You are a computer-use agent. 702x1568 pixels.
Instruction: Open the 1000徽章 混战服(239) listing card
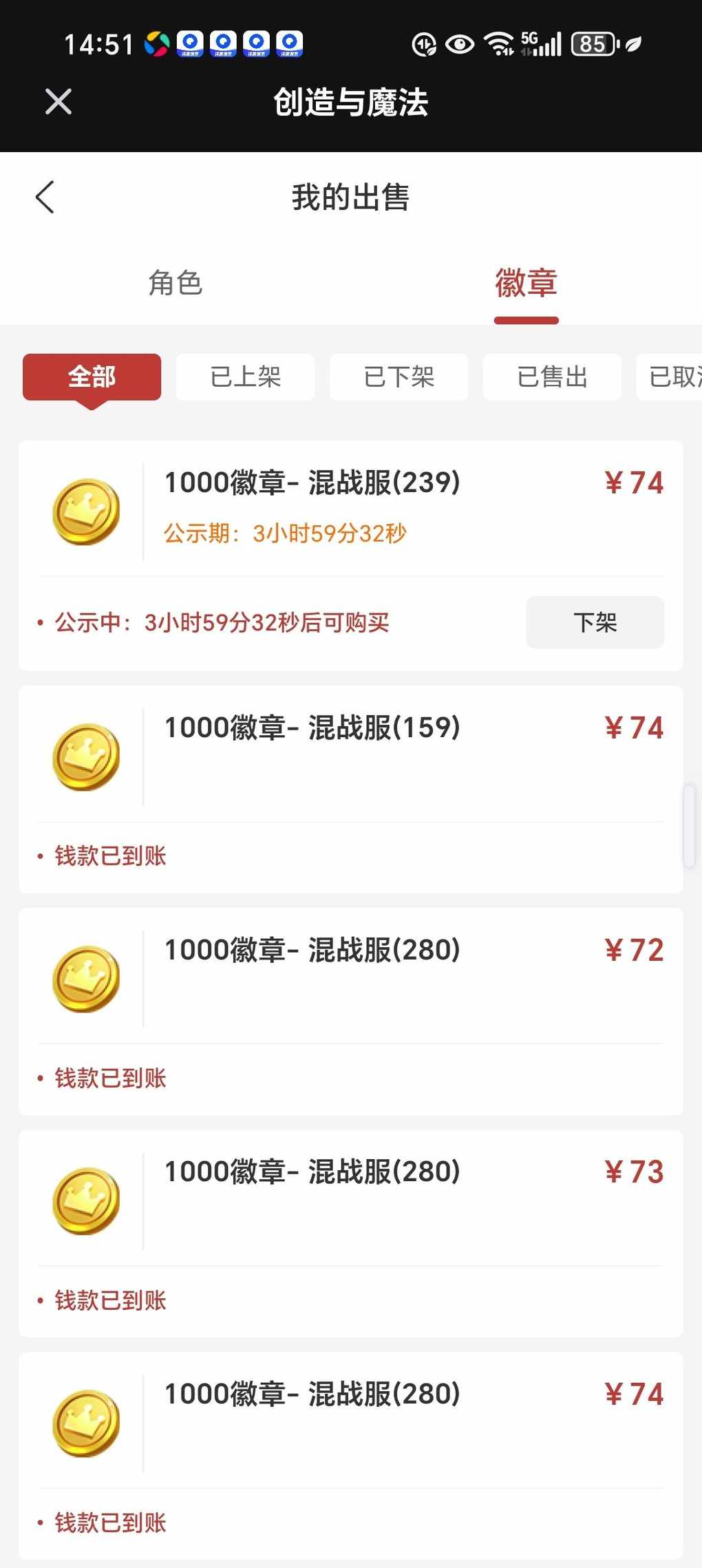pos(351,555)
